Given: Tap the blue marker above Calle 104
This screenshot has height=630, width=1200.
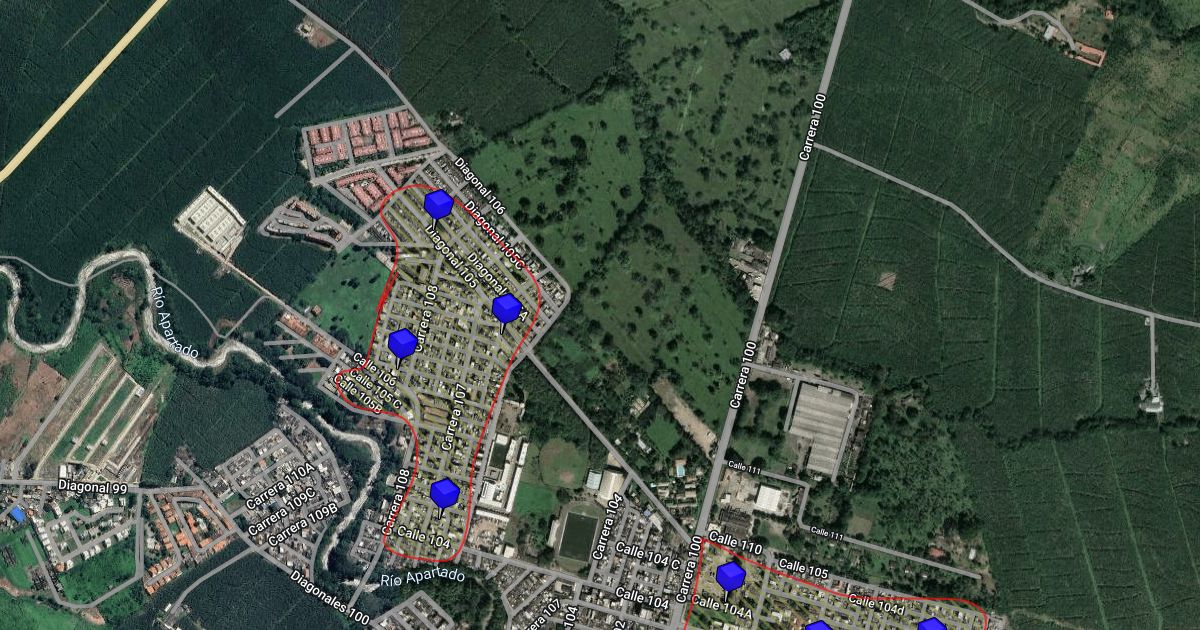Looking at the screenshot, I should point(445,494).
